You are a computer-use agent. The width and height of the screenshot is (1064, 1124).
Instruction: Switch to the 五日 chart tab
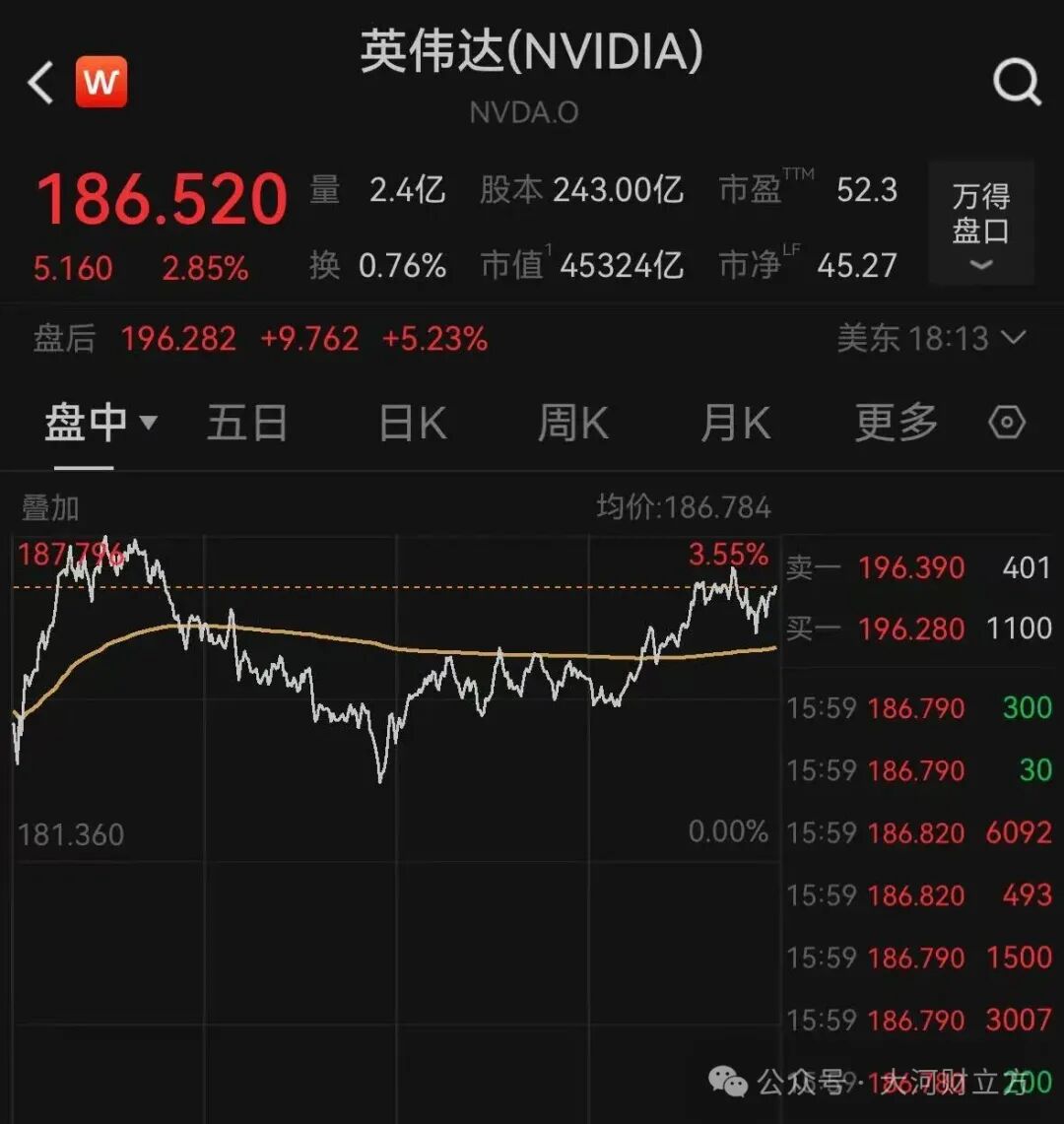click(x=246, y=424)
